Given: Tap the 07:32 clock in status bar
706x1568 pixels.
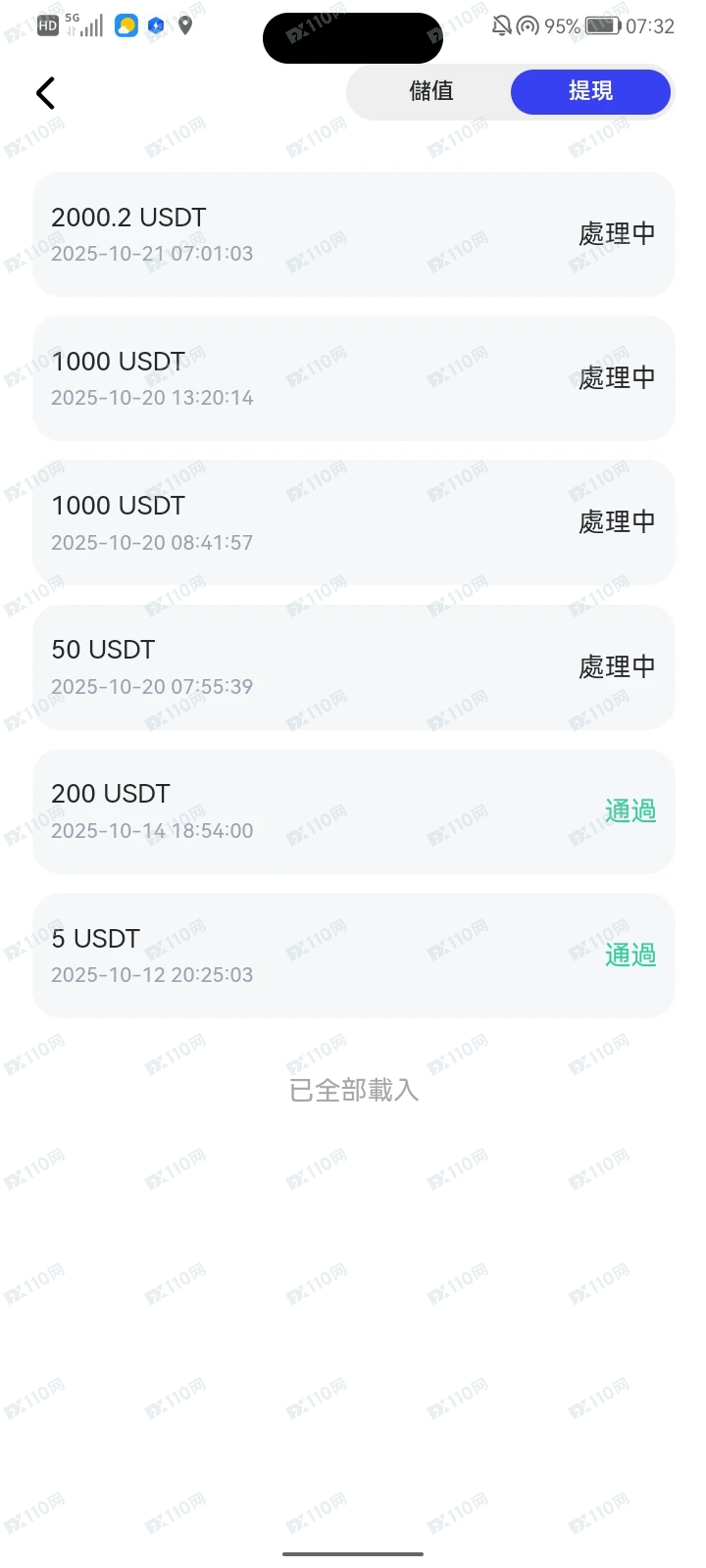Looking at the screenshot, I should (651, 25).
